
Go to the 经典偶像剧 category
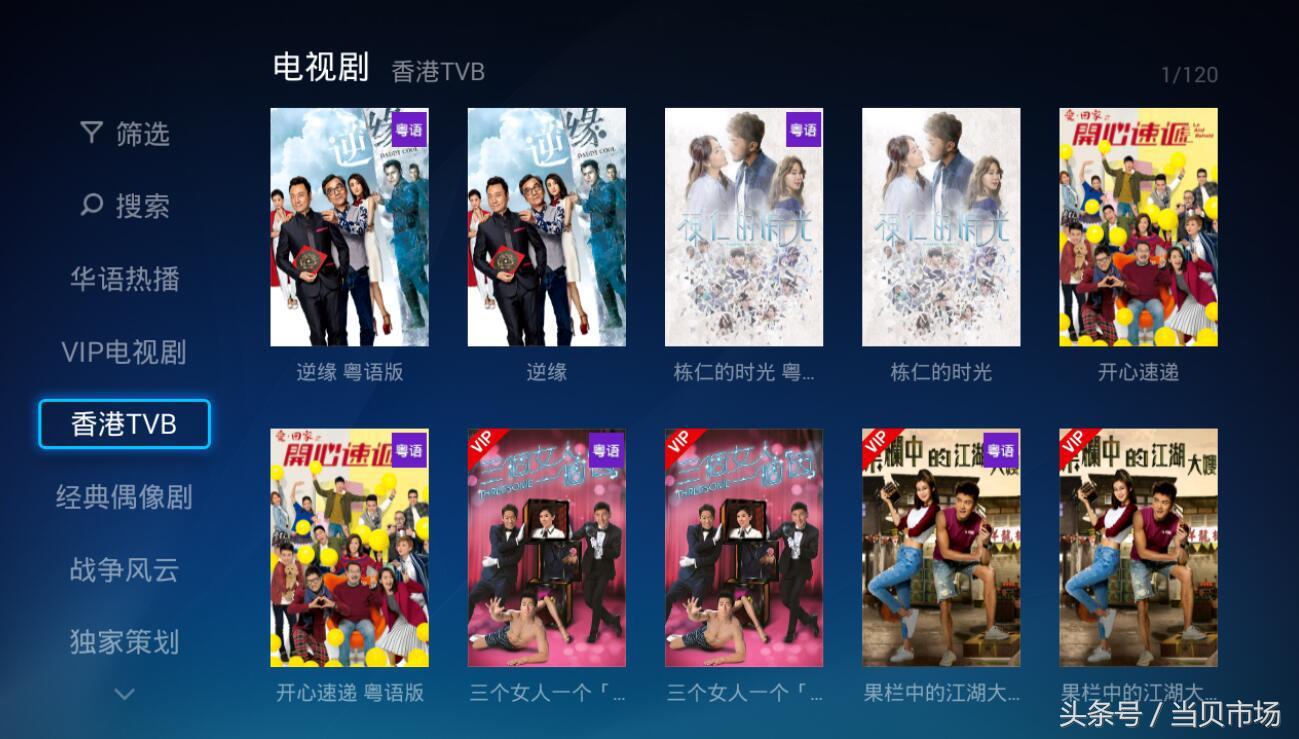pyautogui.click(x=124, y=497)
